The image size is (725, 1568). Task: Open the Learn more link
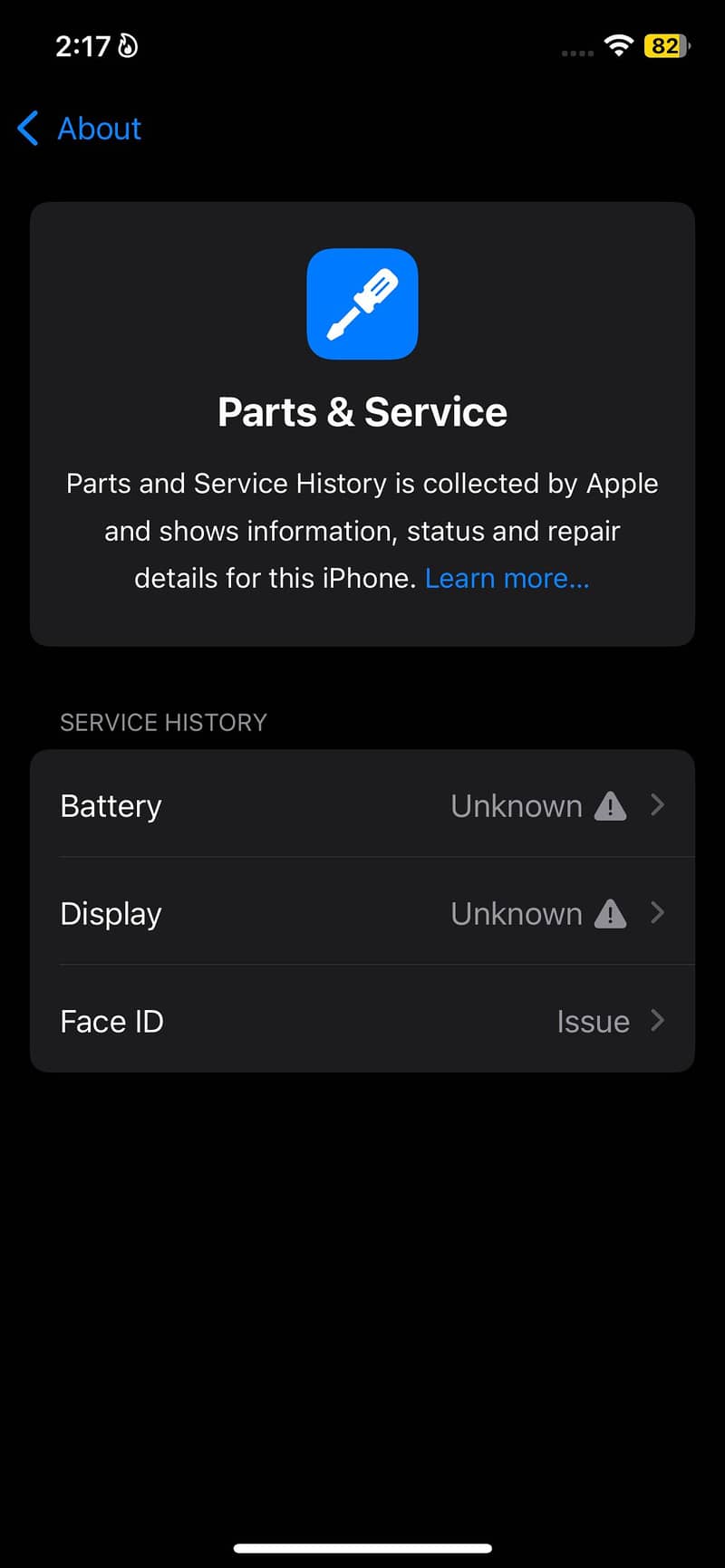click(x=507, y=577)
